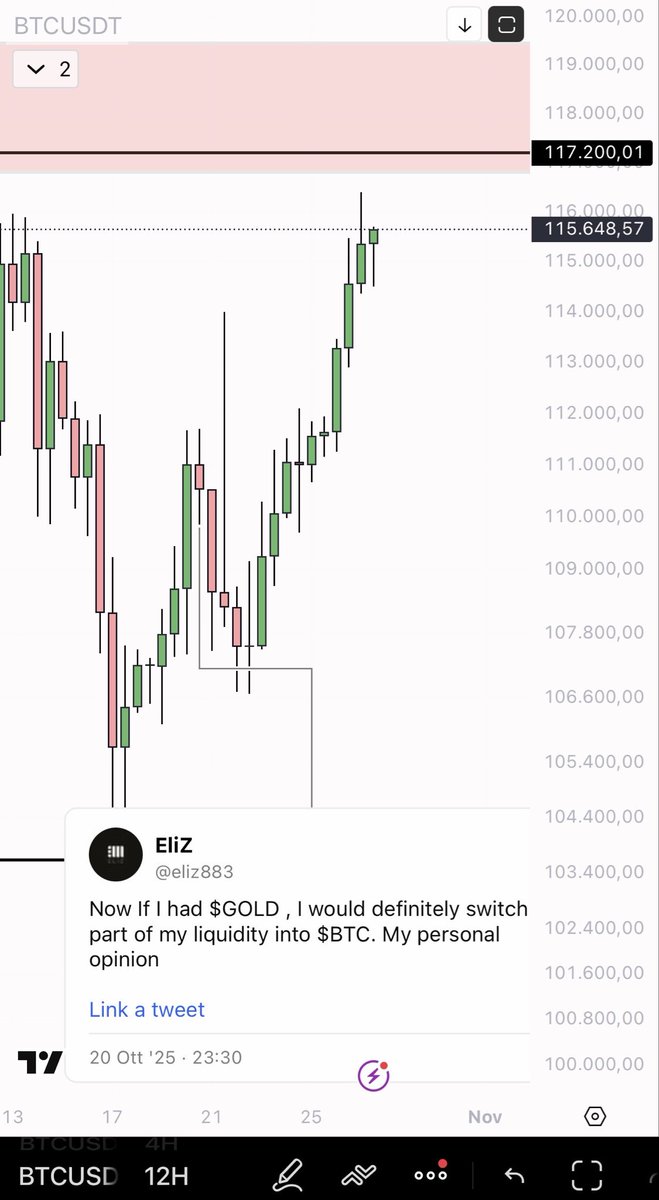This screenshot has width=659, height=1200.
Task: Open chart settings hexagon icon
Action: (594, 1116)
